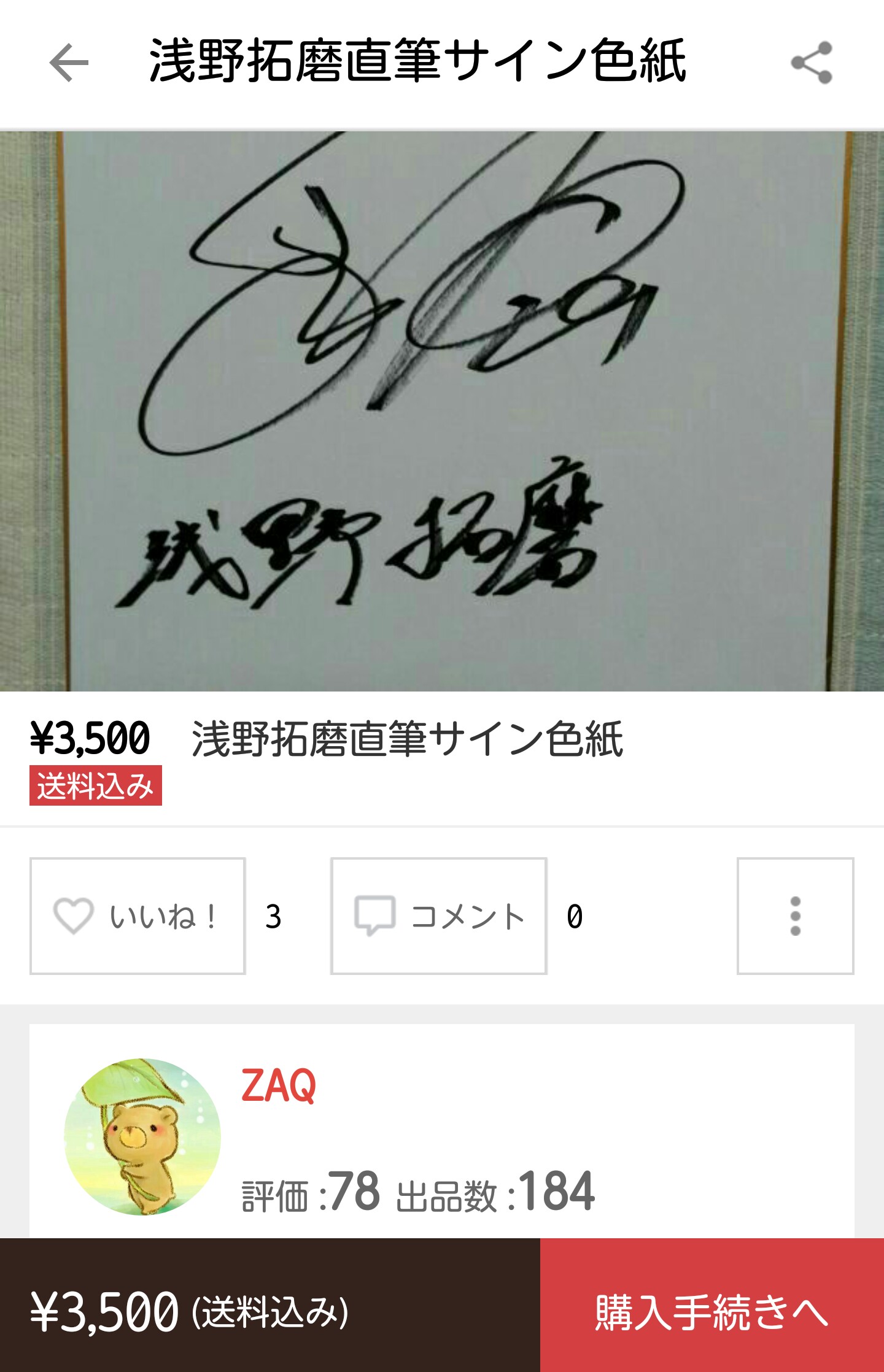Open the autograph product photo

[442, 411]
